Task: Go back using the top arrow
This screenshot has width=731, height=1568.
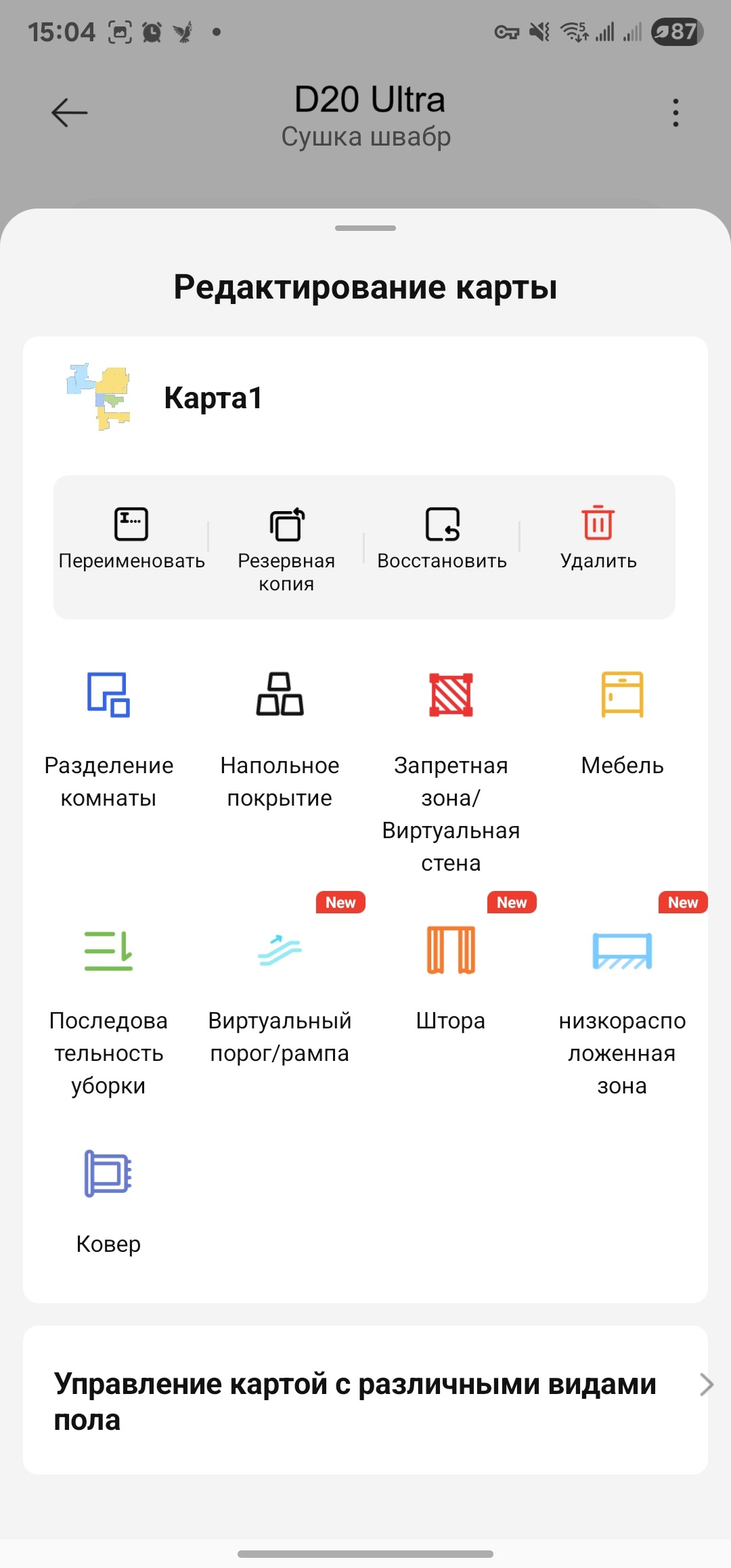Action: (69, 112)
